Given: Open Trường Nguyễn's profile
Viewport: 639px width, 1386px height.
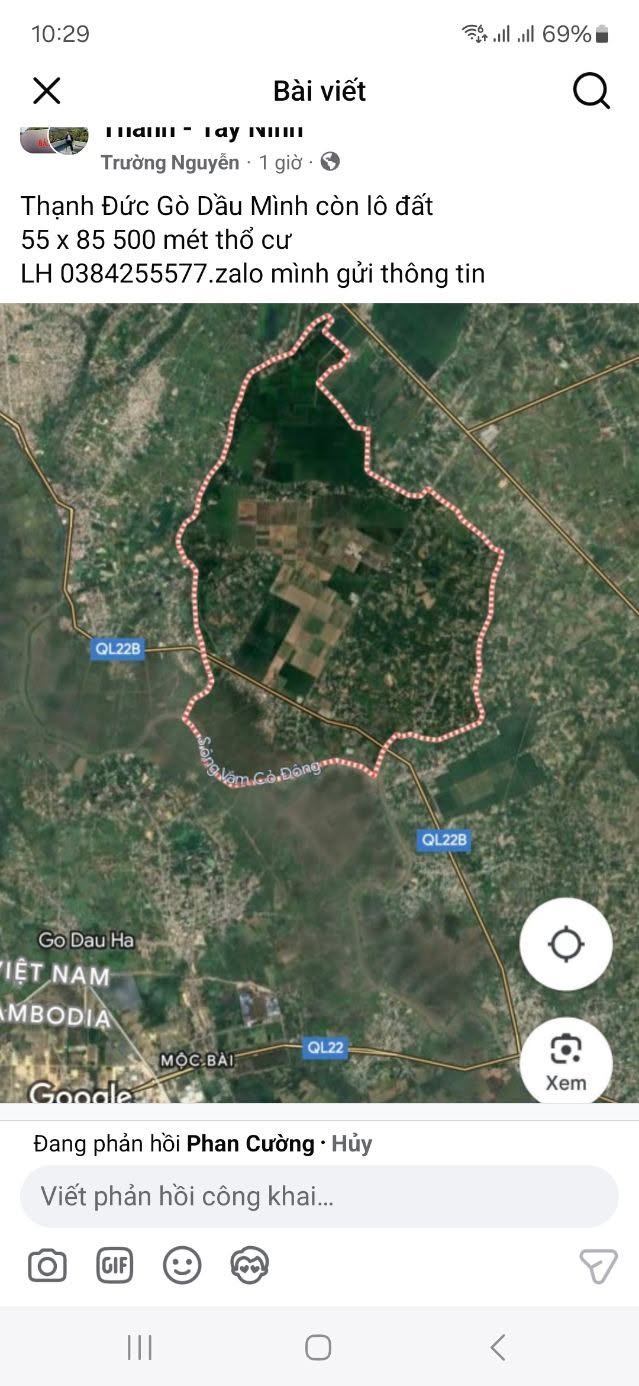Looking at the screenshot, I should (x=170, y=162).
